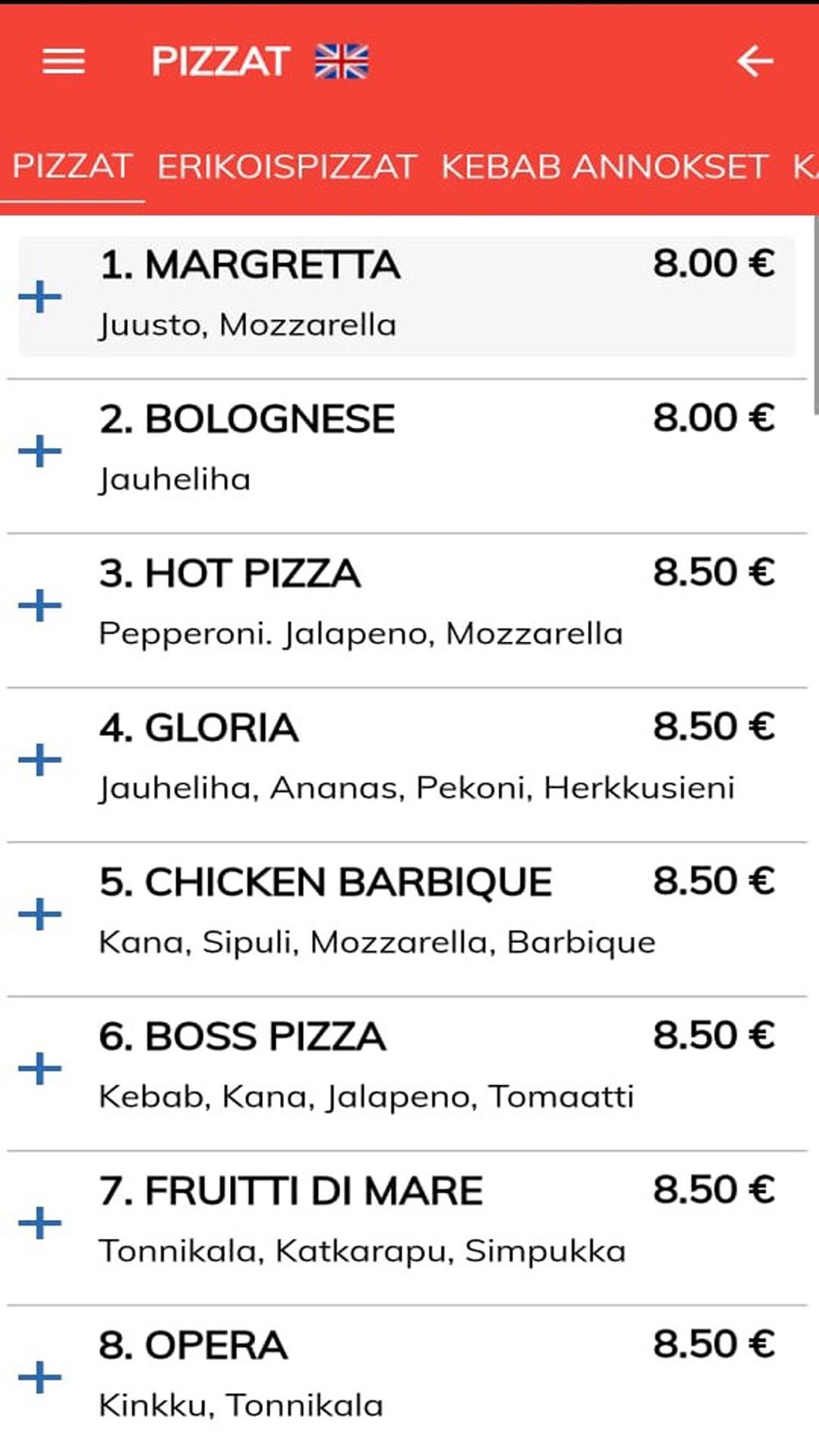Image resolution: width=819 pixels, height=1456 pixels.
Task: Open the Kebab Annokset tab
Action: coord(604,166)
